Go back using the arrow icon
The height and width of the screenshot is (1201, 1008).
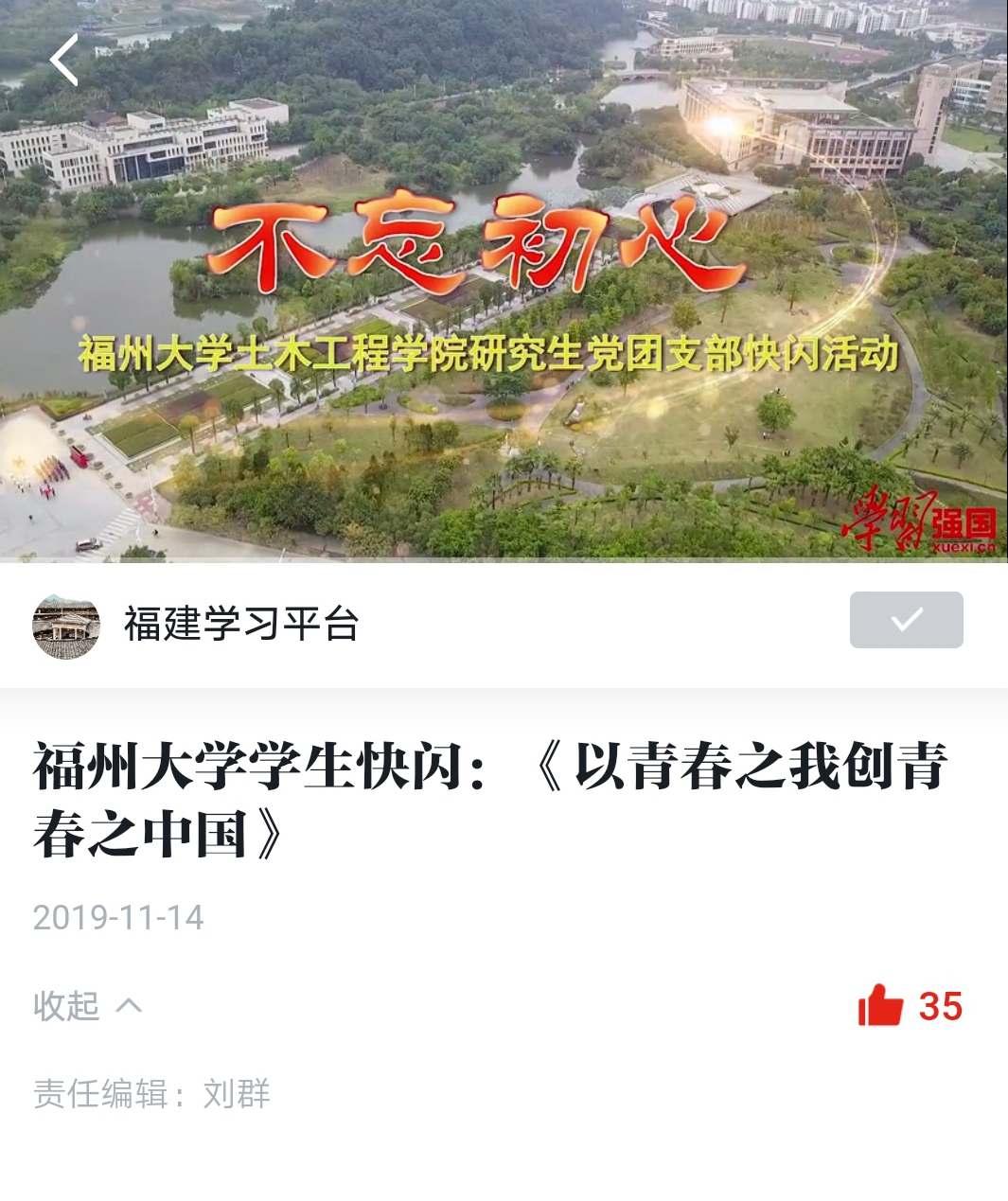click(x=64, y=60)
